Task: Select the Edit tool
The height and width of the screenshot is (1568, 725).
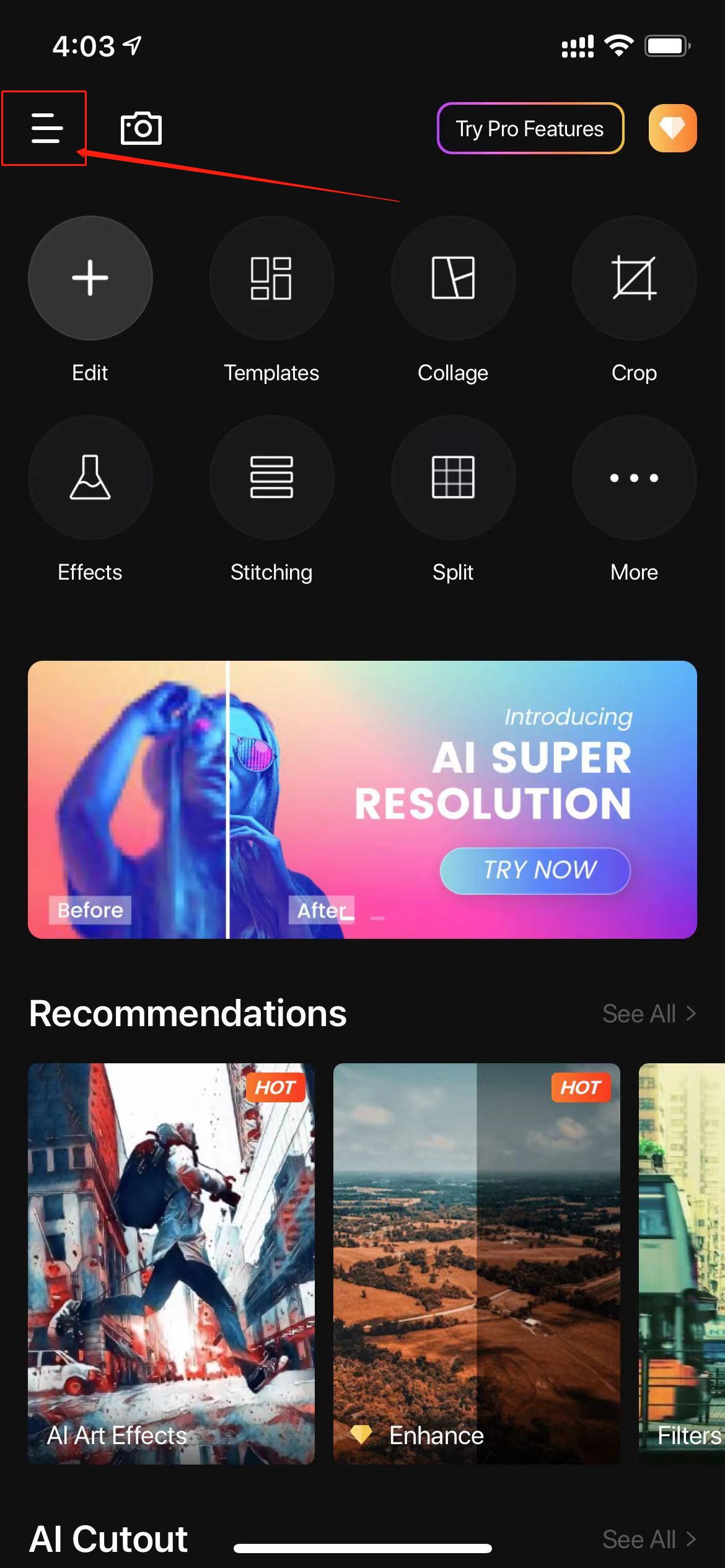Action: (x=90, y=278)
